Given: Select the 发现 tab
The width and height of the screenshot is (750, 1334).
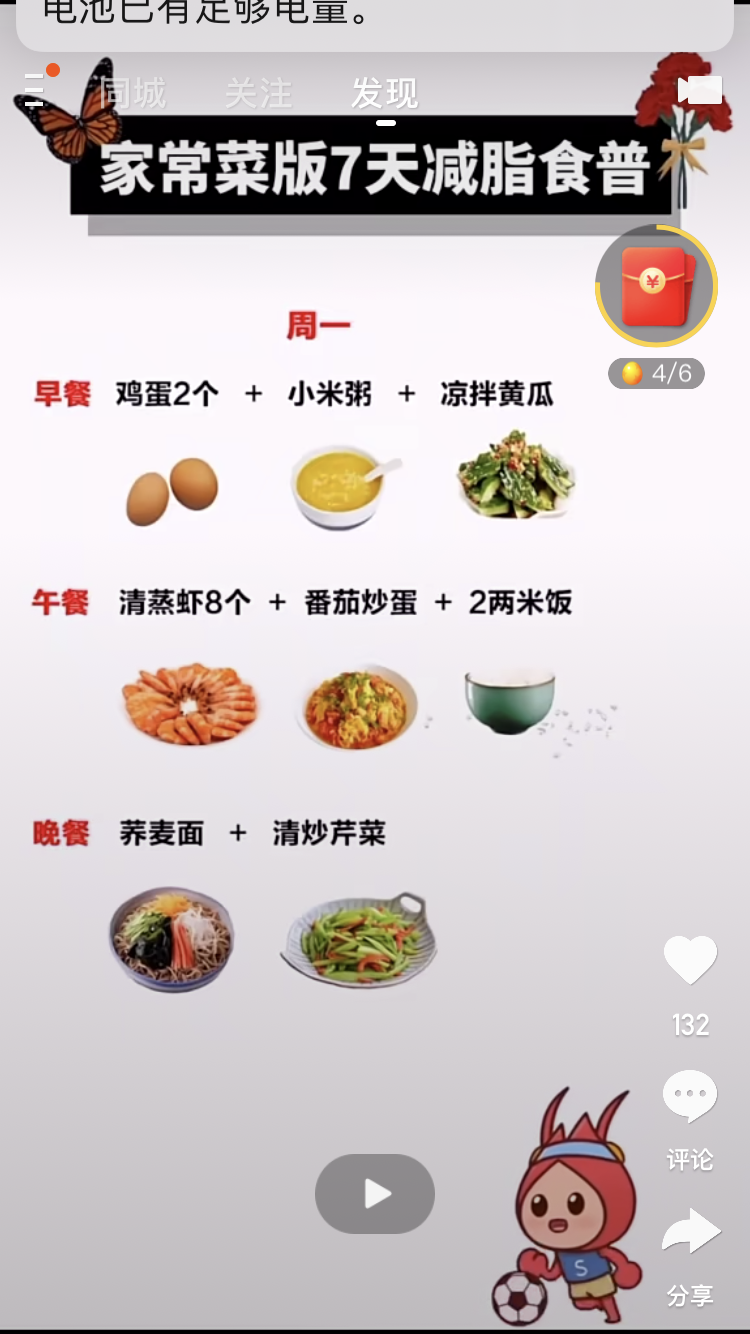Looking at the screenshot, I should point(384,94).
